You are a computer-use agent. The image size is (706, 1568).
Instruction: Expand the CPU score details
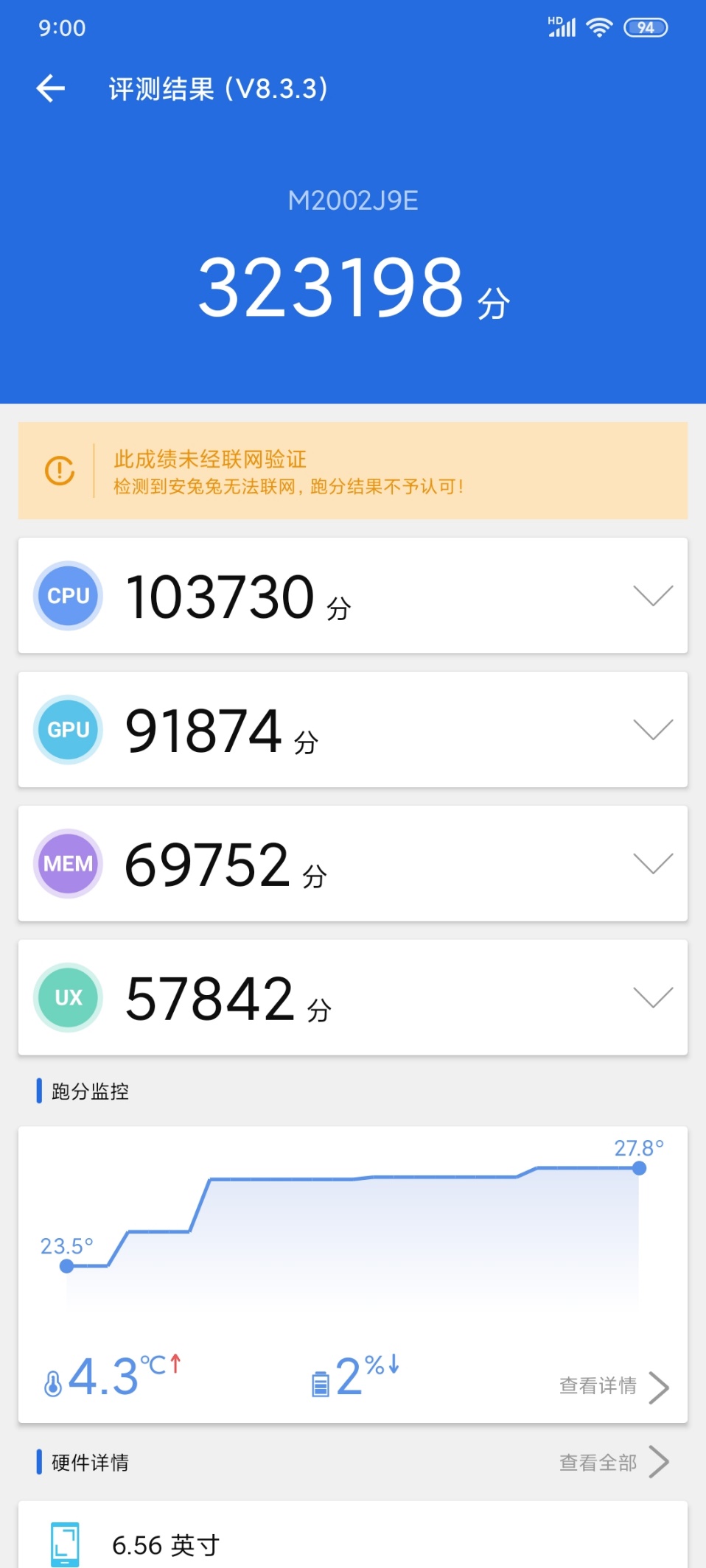(x=652, y=595)
